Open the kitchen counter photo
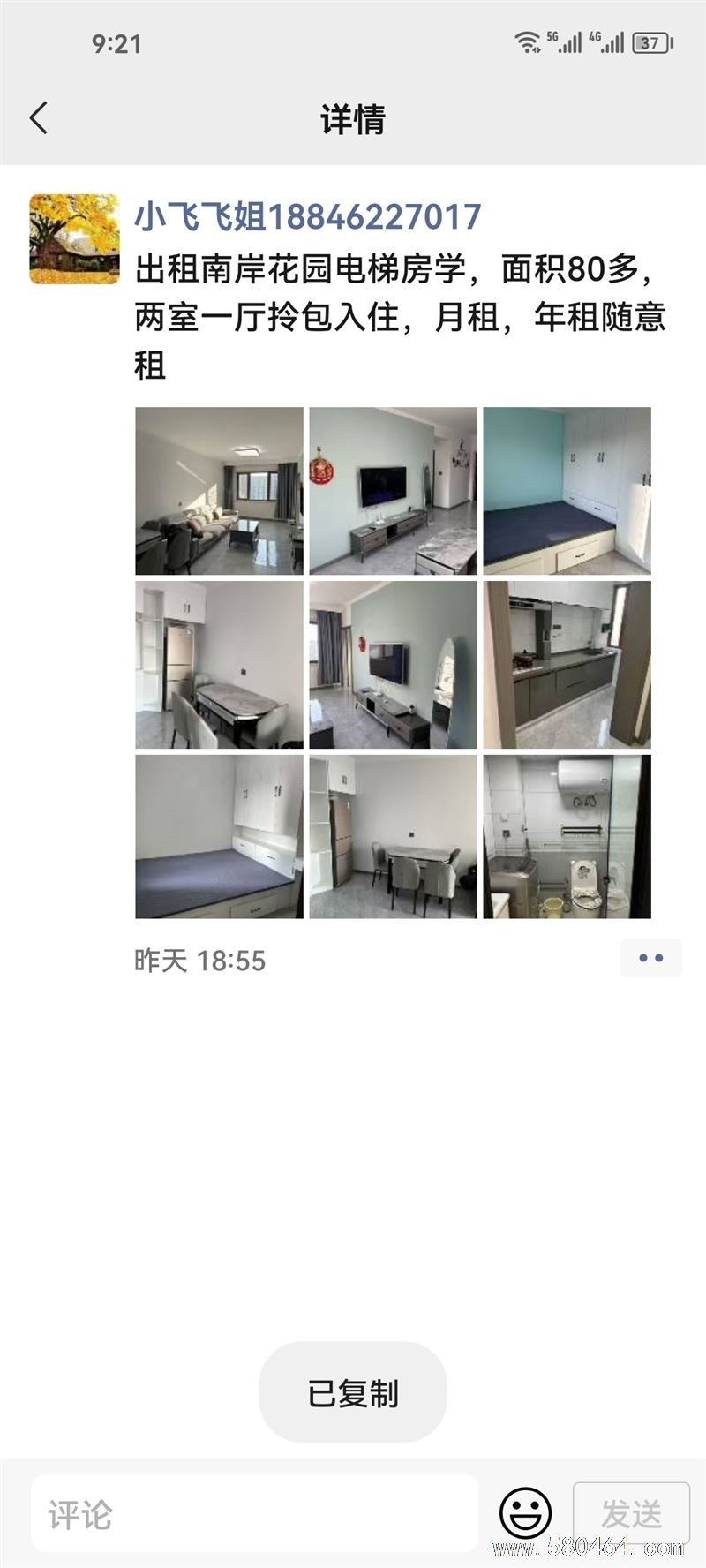The width and height of the screenshot is (706, 1568). [567, 664]
